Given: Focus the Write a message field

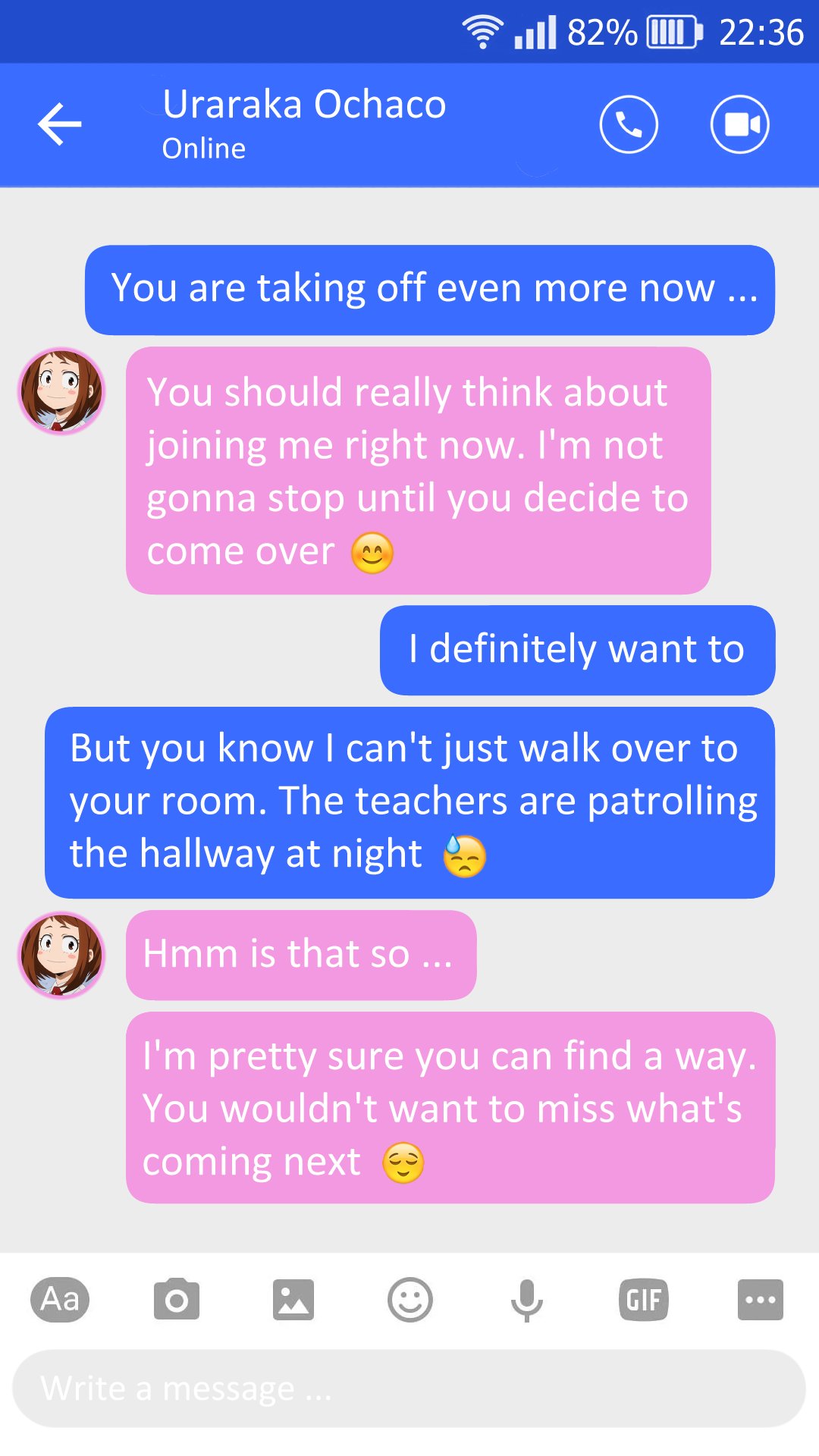Looking at the screenshot, I should coord(409,1389).
